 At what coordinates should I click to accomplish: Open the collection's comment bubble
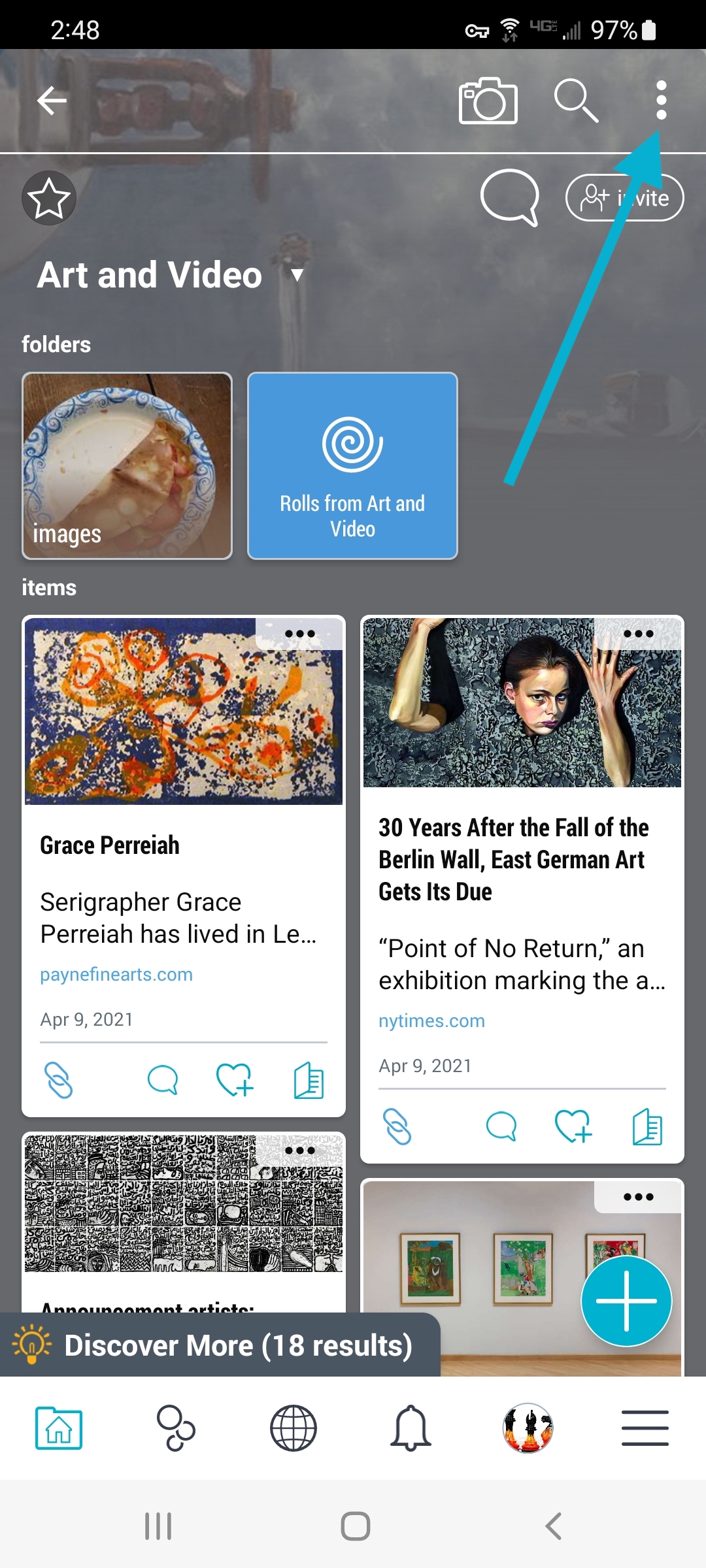[510, 198]
